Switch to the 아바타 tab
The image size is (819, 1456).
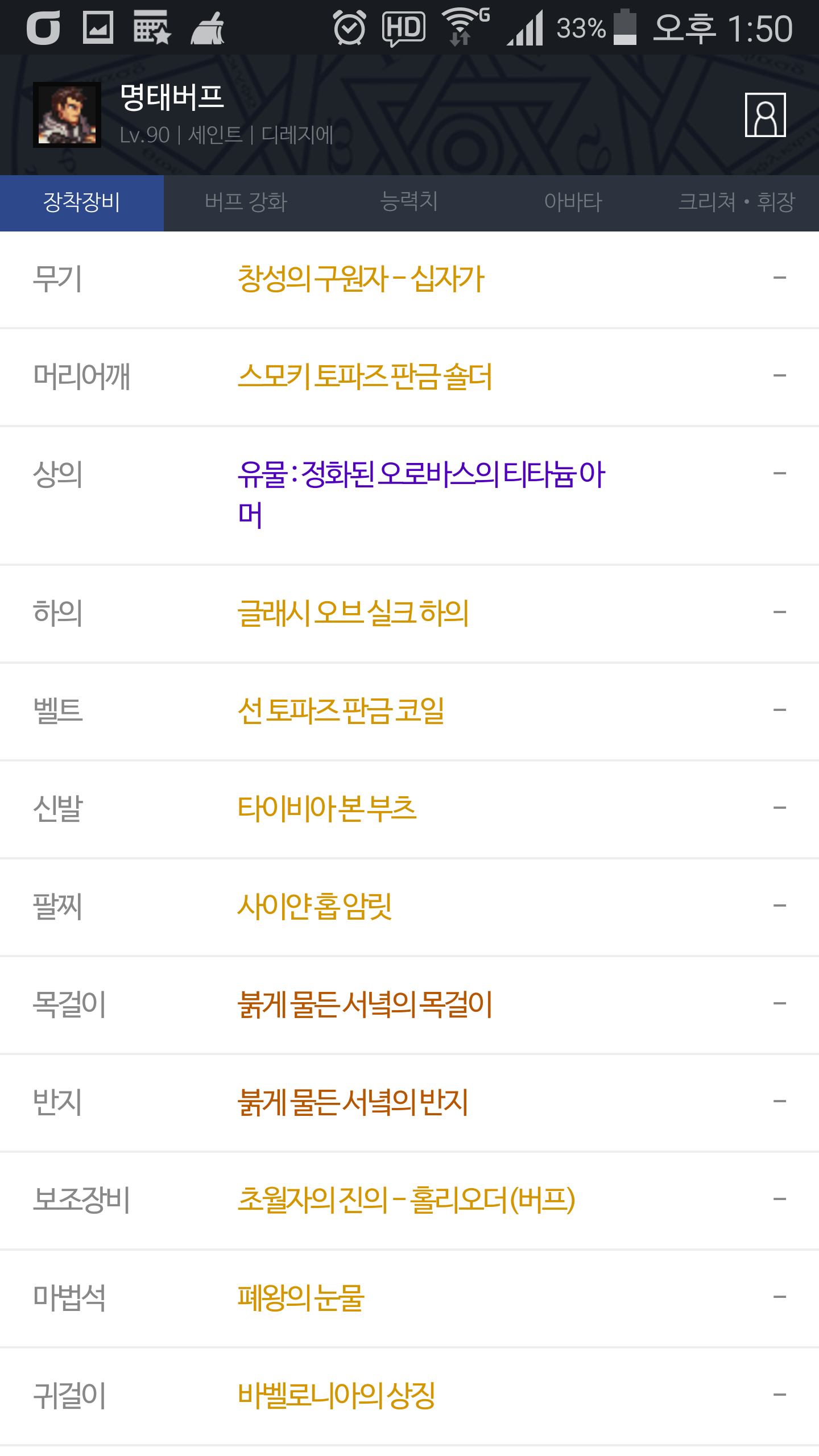point(573,202)
